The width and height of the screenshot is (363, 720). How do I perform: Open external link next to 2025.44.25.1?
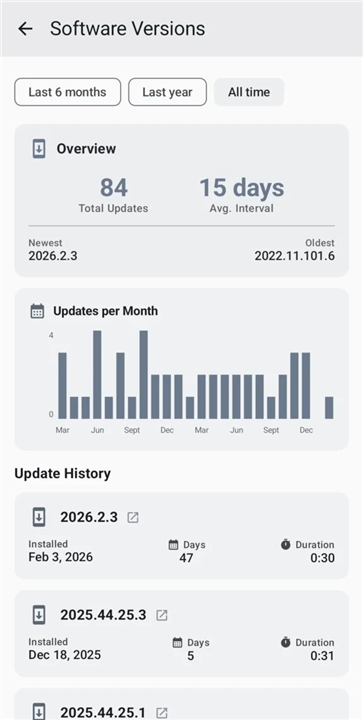click(162, 713)
